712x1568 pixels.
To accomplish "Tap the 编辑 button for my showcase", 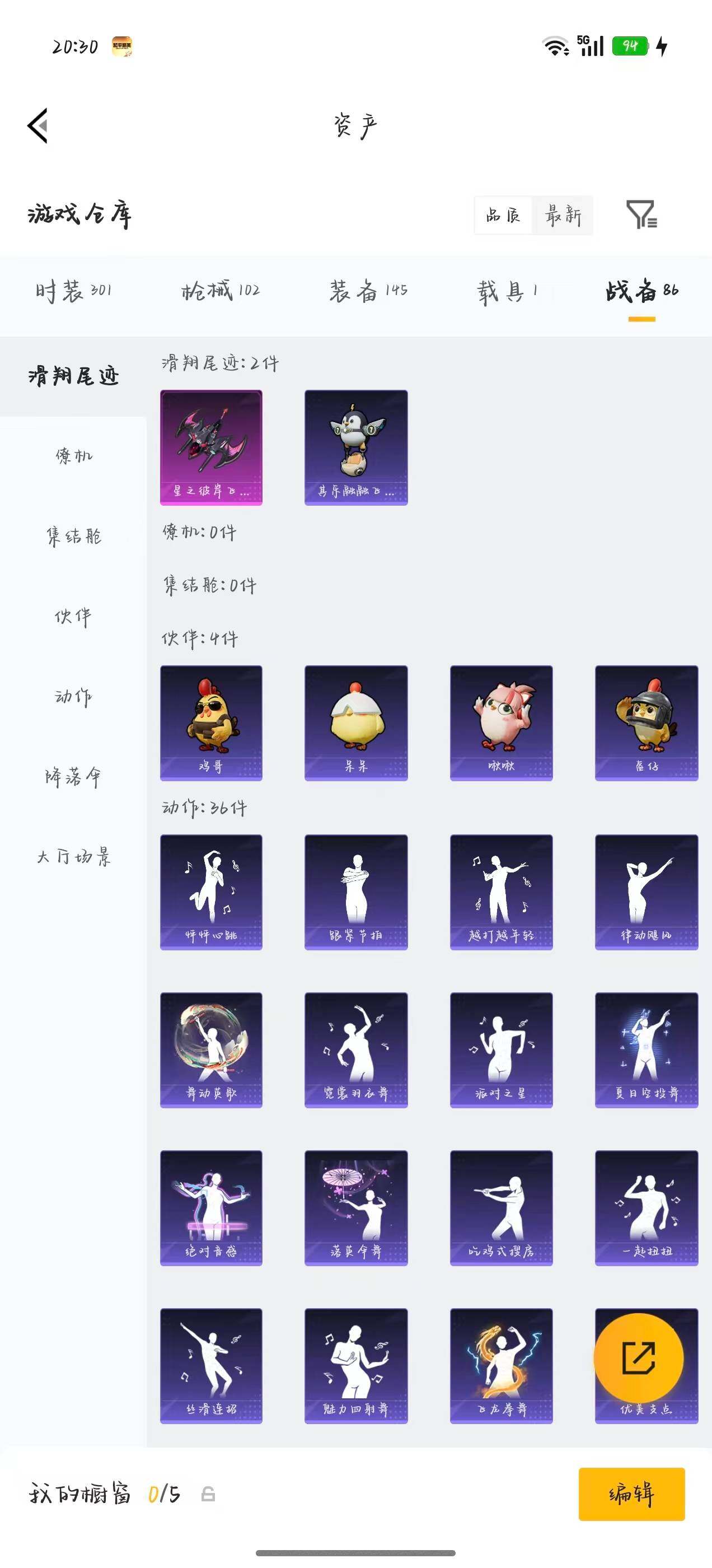I will (x=631, y=1494).
